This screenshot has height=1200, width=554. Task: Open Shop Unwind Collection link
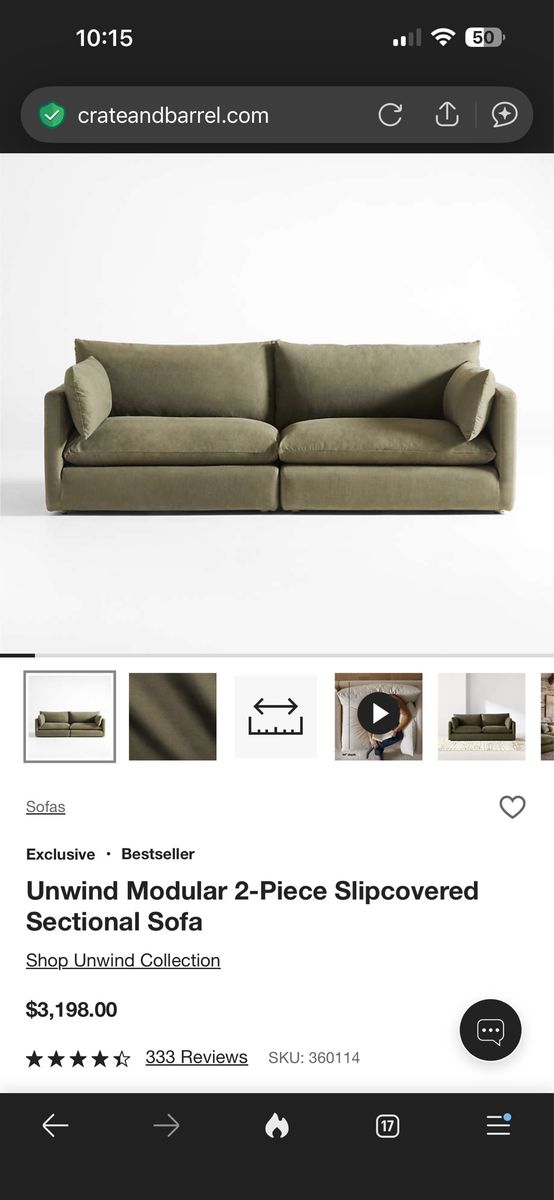coord(123,960)
